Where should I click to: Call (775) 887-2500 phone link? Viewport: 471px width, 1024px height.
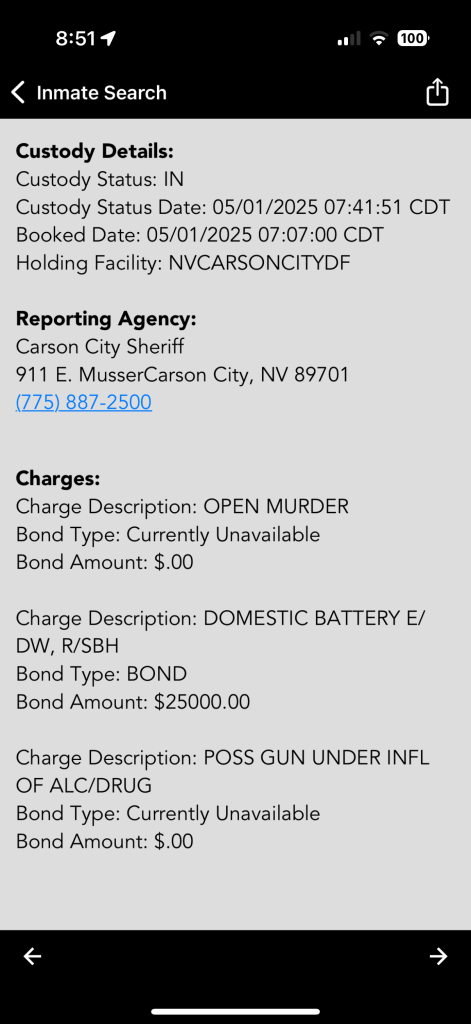[x=84, y=402]
